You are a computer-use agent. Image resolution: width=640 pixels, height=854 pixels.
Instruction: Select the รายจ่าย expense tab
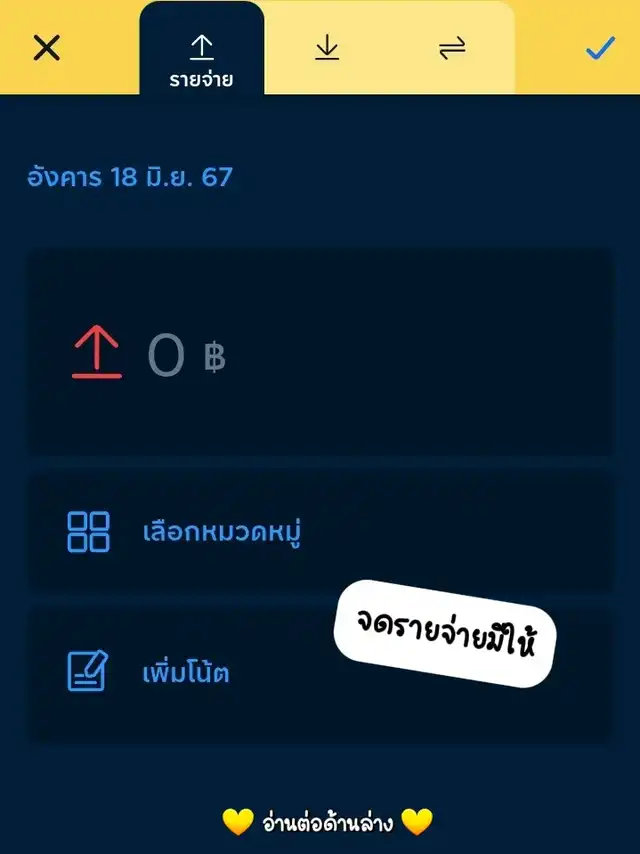coord(201,58)
